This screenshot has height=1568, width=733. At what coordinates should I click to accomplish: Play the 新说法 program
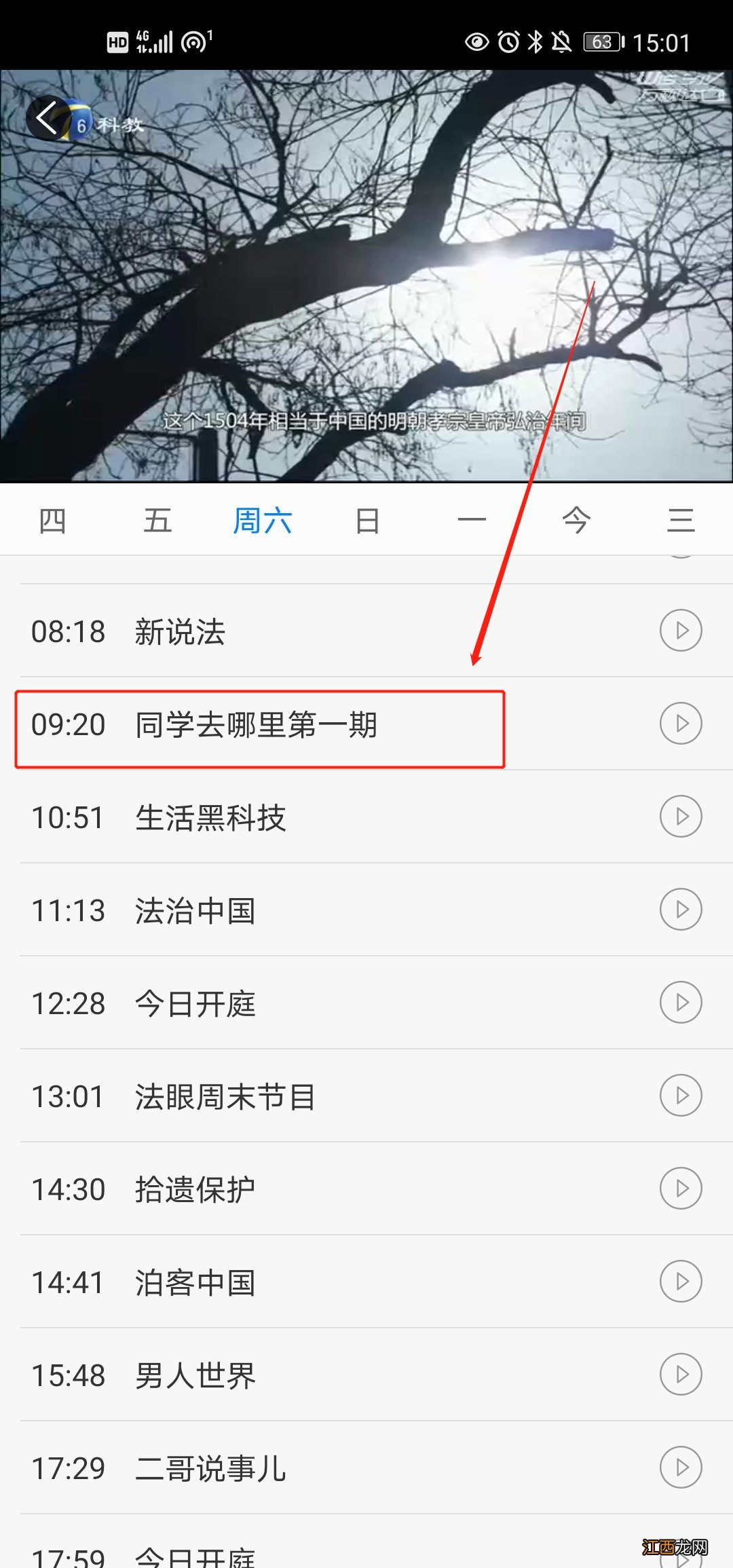tap(681, 630)
